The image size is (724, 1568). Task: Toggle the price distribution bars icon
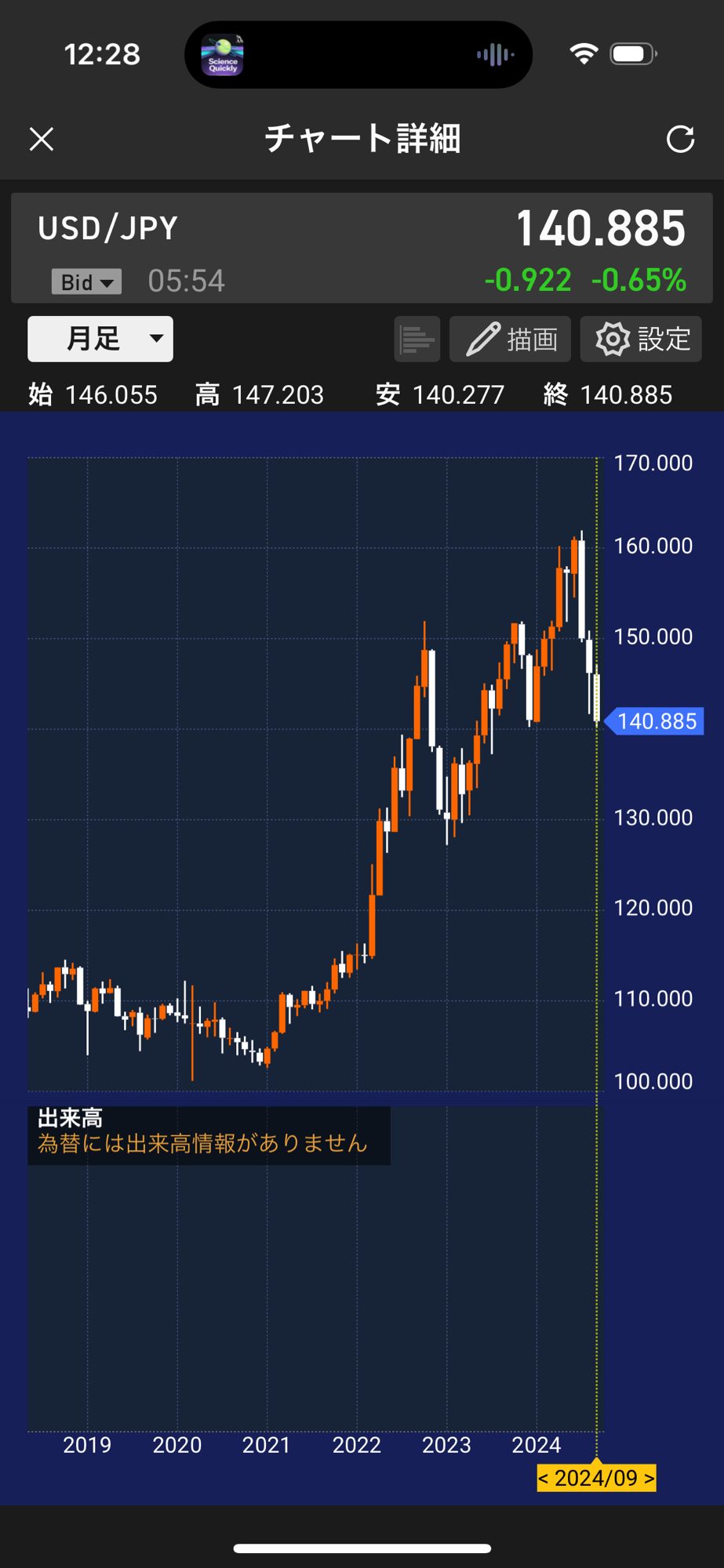(417, 339)
